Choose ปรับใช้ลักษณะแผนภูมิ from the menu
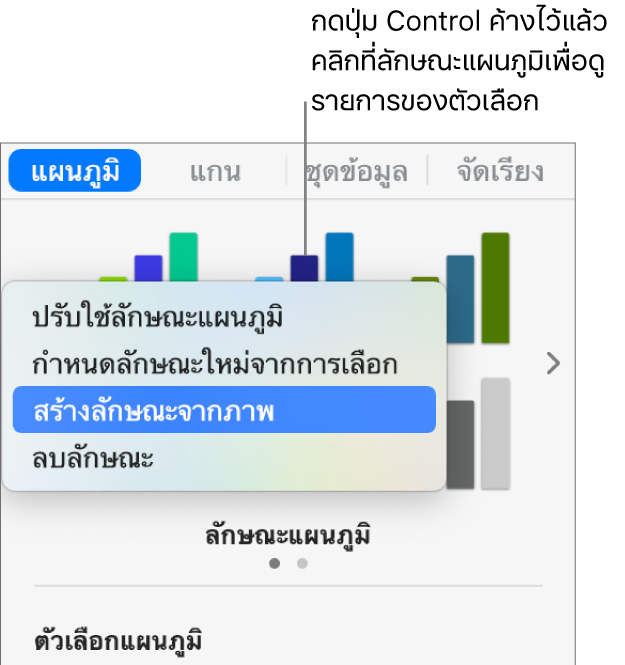 point(157,319)
